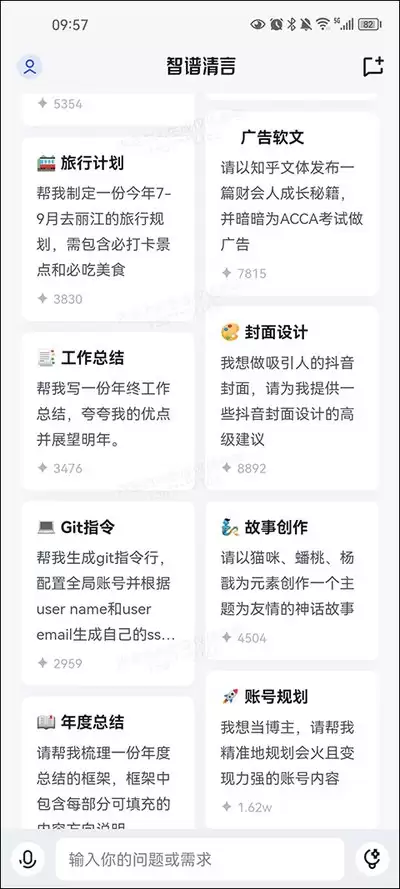
Task: Open the 旅行计划 prompt card
Action: pyautogui.click(x=108, y=230)
